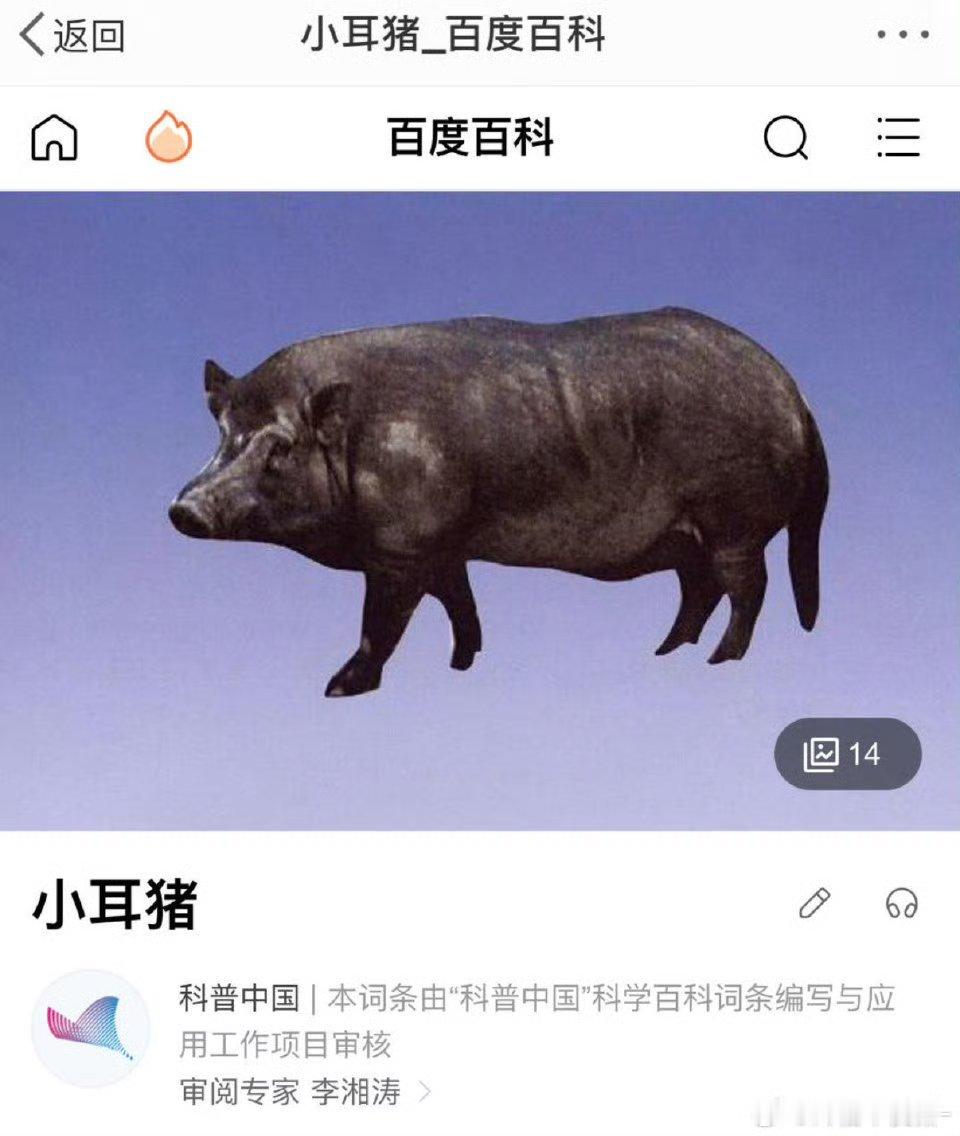The image size is (960, 1136).
Task: Tap the picture icon on the photo count badge
Action: (x=823, y=756)
